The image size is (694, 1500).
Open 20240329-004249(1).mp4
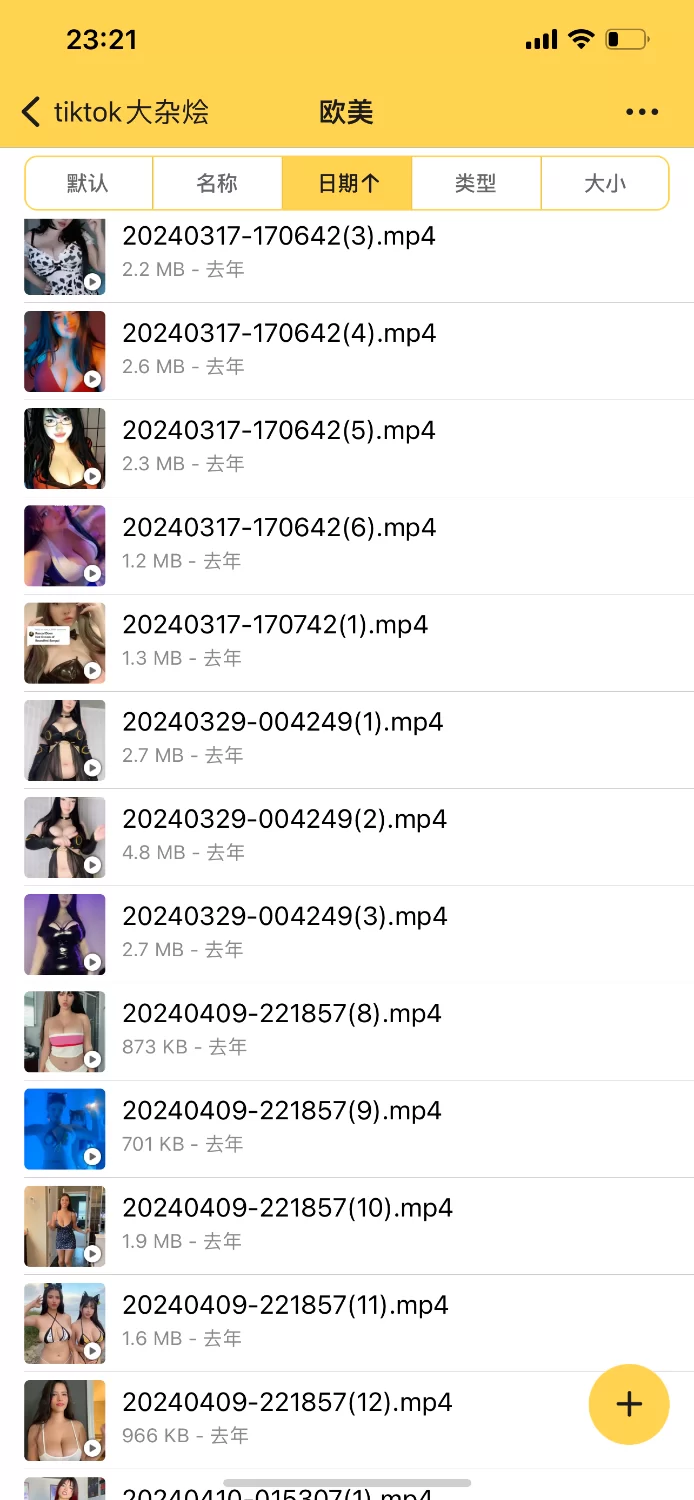click(283, 722)
